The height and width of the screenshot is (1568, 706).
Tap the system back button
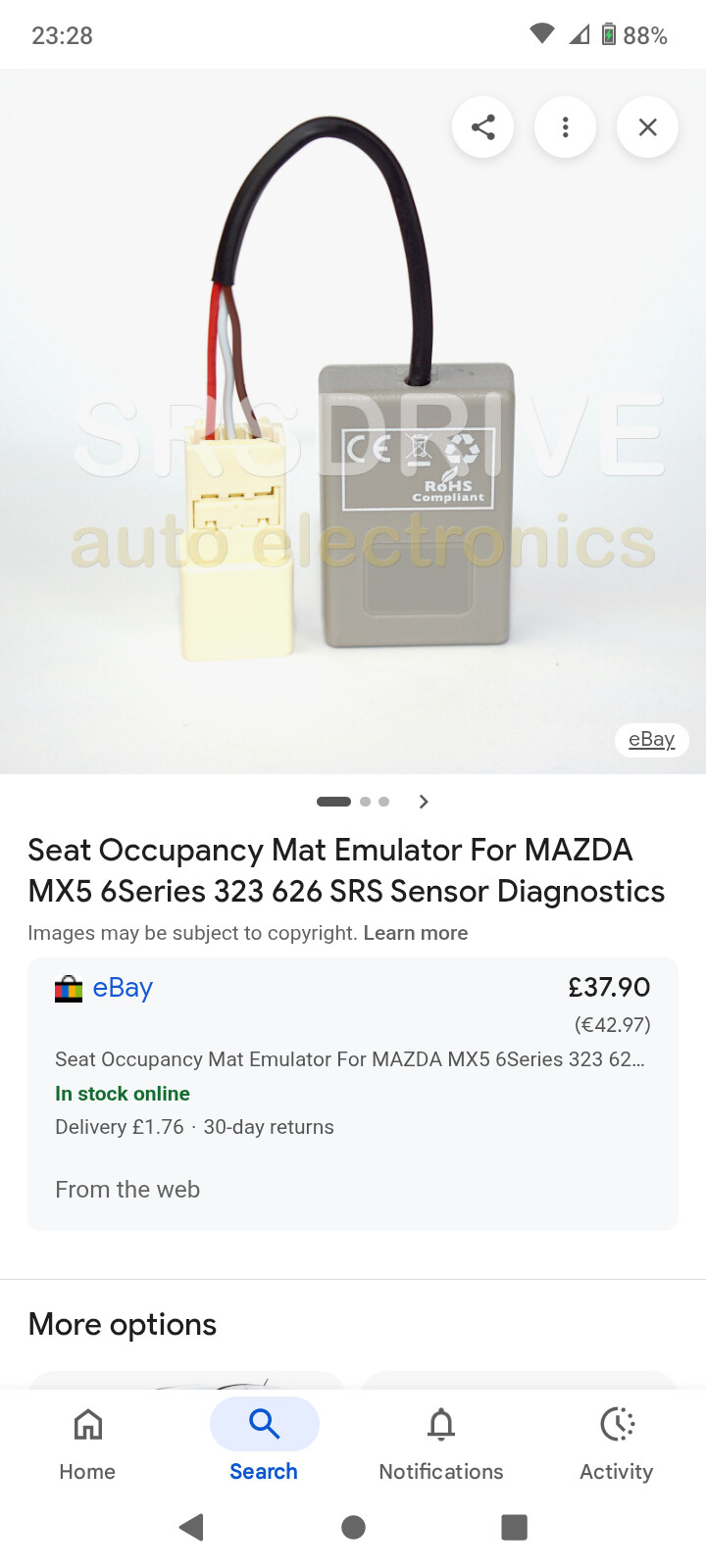[192, 1526]
